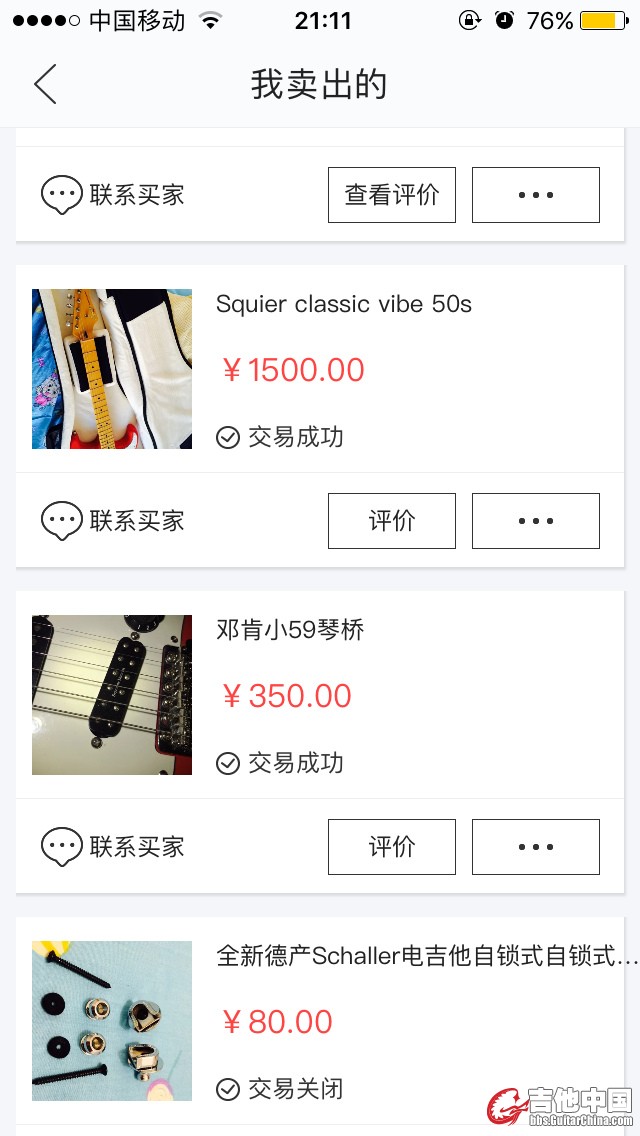Image resolution: width=640 pixels, height=1136 pixels.
Task: Contact the buyer of 邓肯小59琴桥
Action: (113, 847)
